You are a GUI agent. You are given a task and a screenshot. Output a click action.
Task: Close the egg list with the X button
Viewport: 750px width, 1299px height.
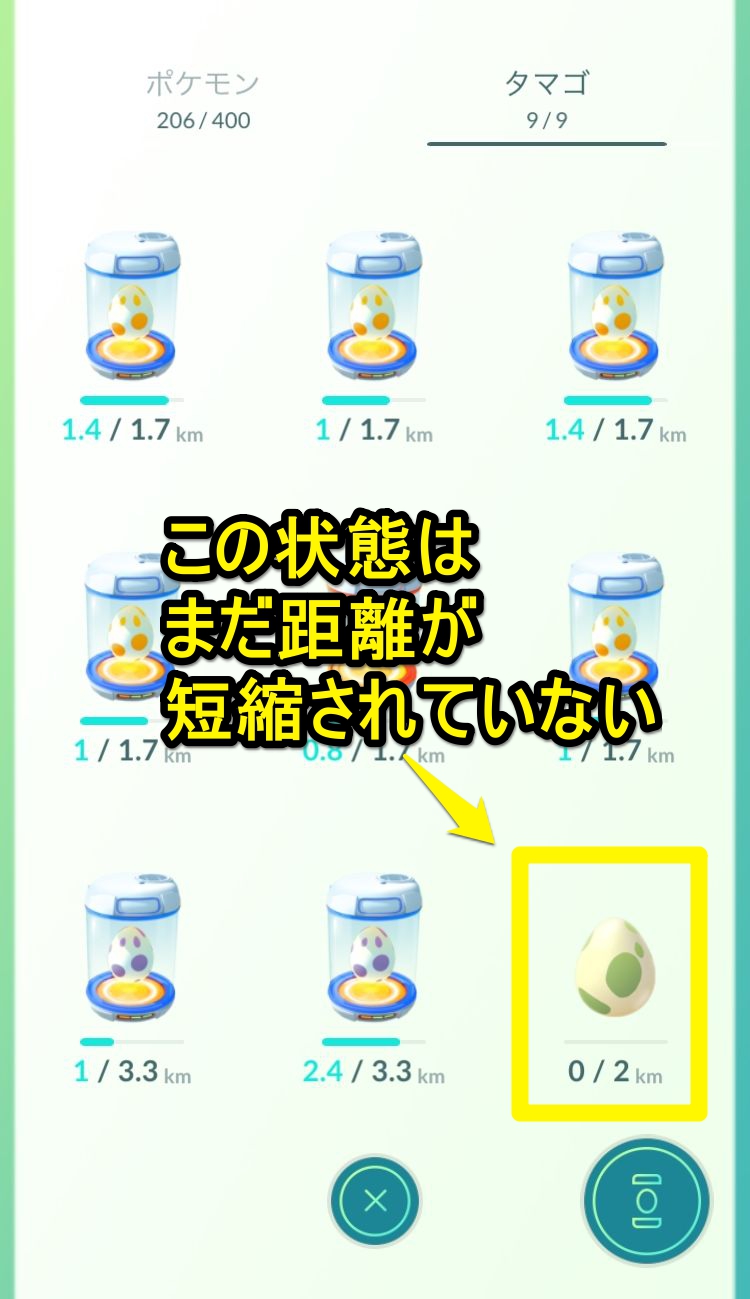click(375, 1199)
